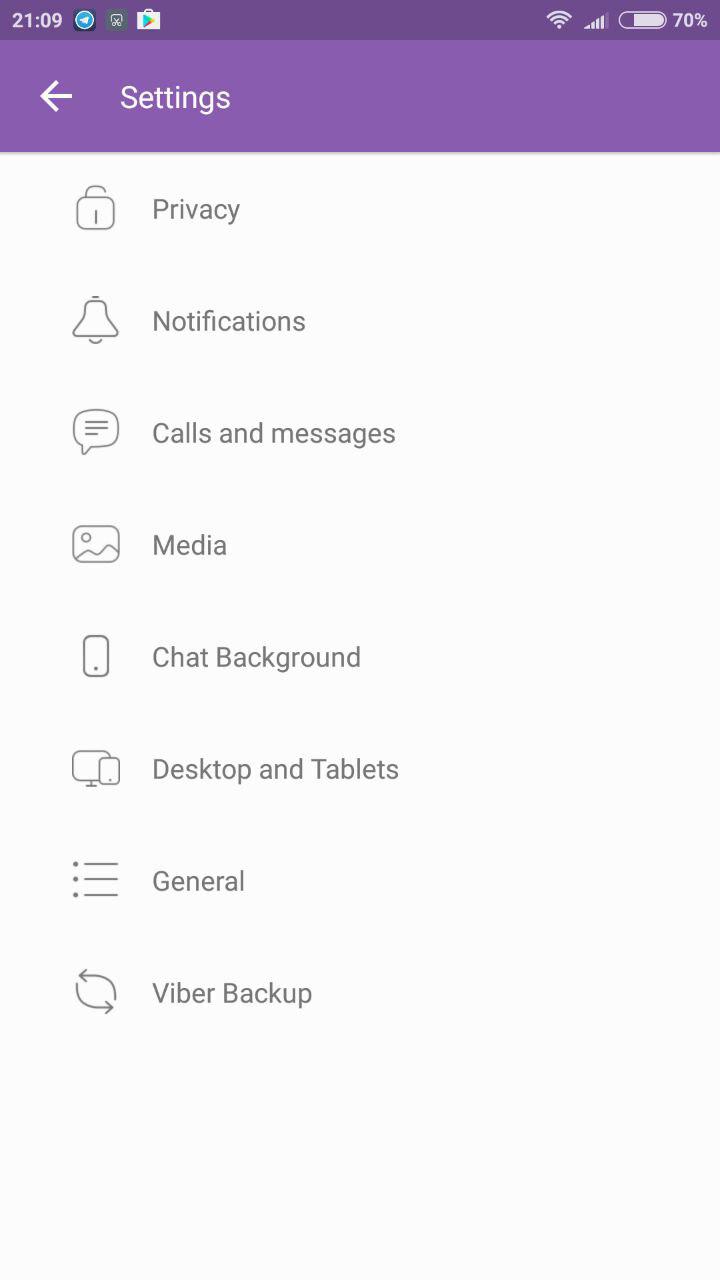The height and width of the screenshot is (1280, 720).
Task: Open Privacy settings
Action: click(x=195, y=208)
